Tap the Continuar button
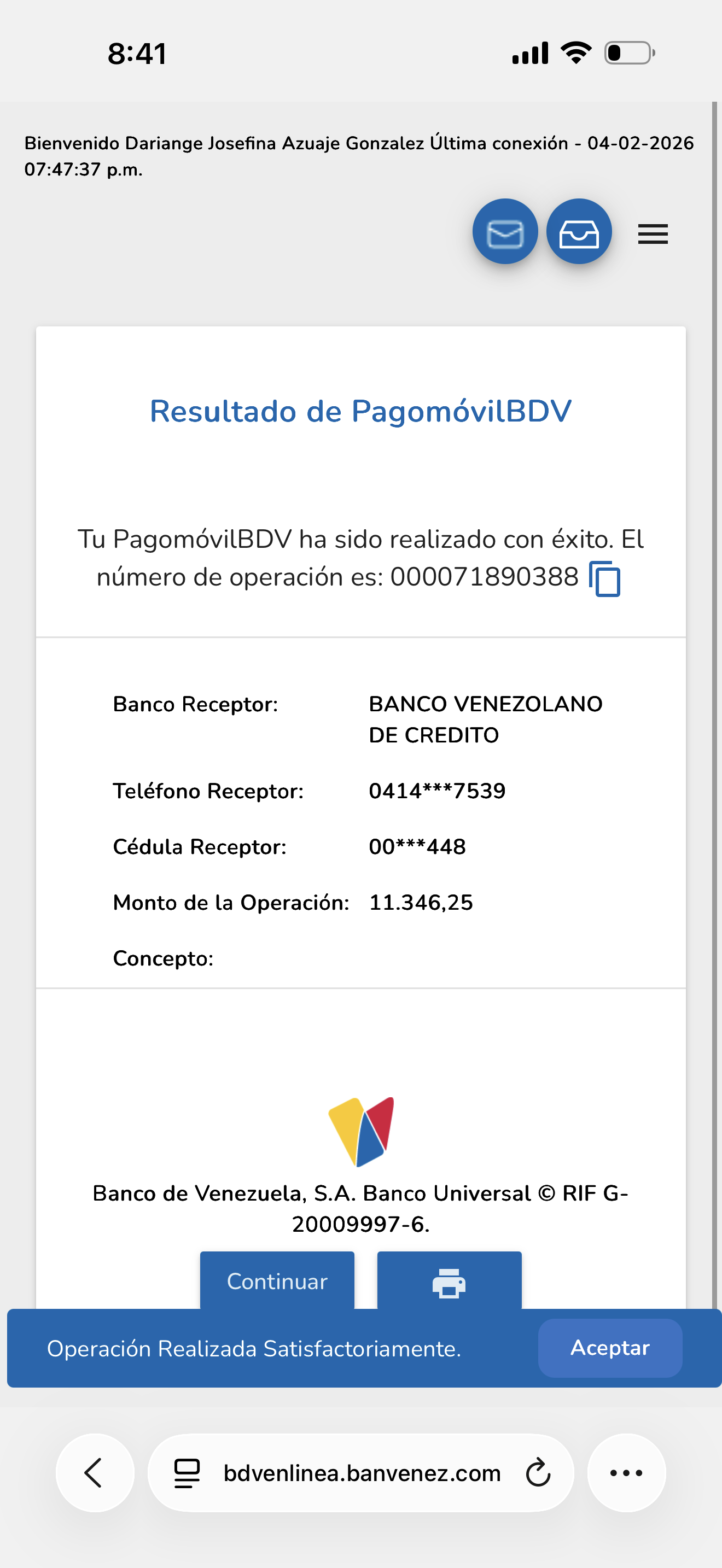Viewport: 722px width, 1568px height. (277, 1280)
